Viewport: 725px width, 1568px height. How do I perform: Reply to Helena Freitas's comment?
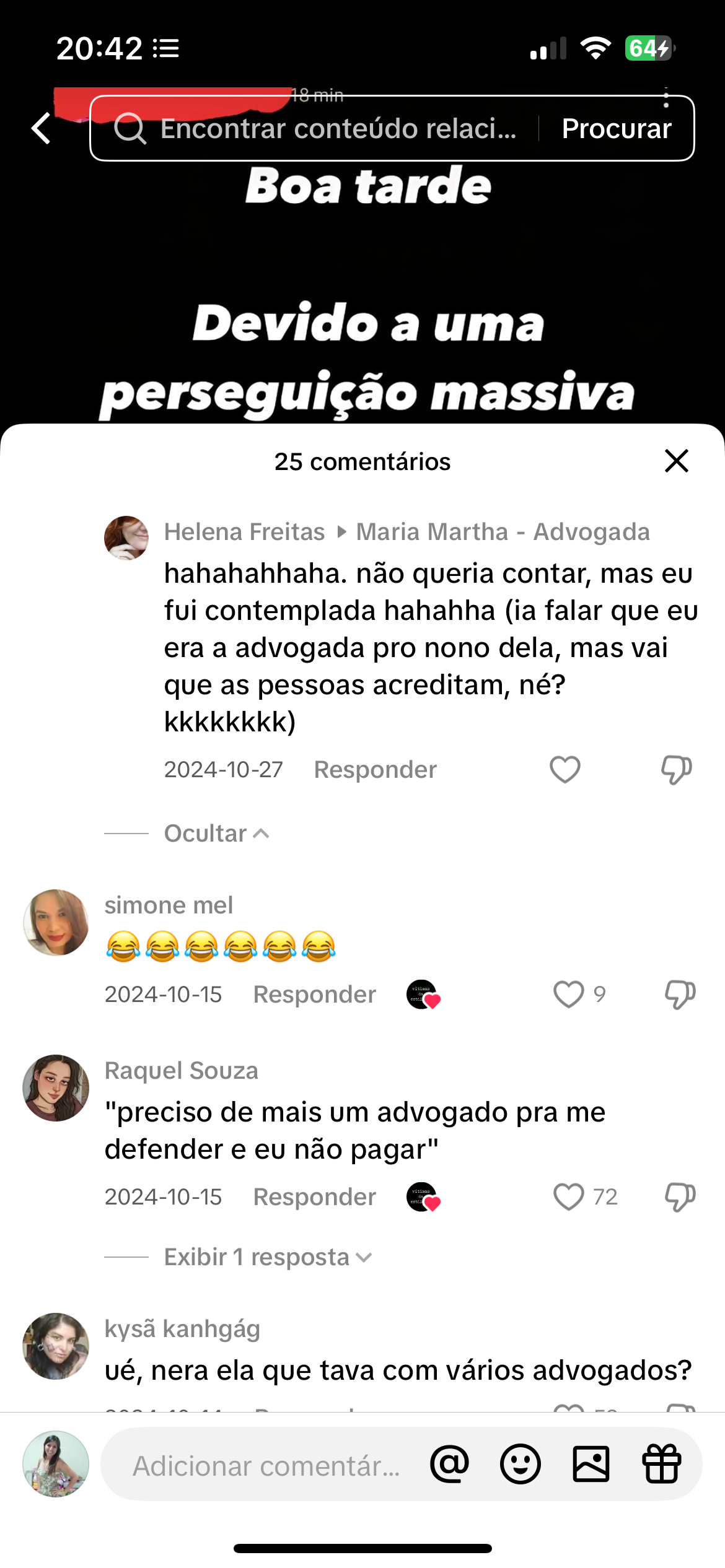point(375,770)
